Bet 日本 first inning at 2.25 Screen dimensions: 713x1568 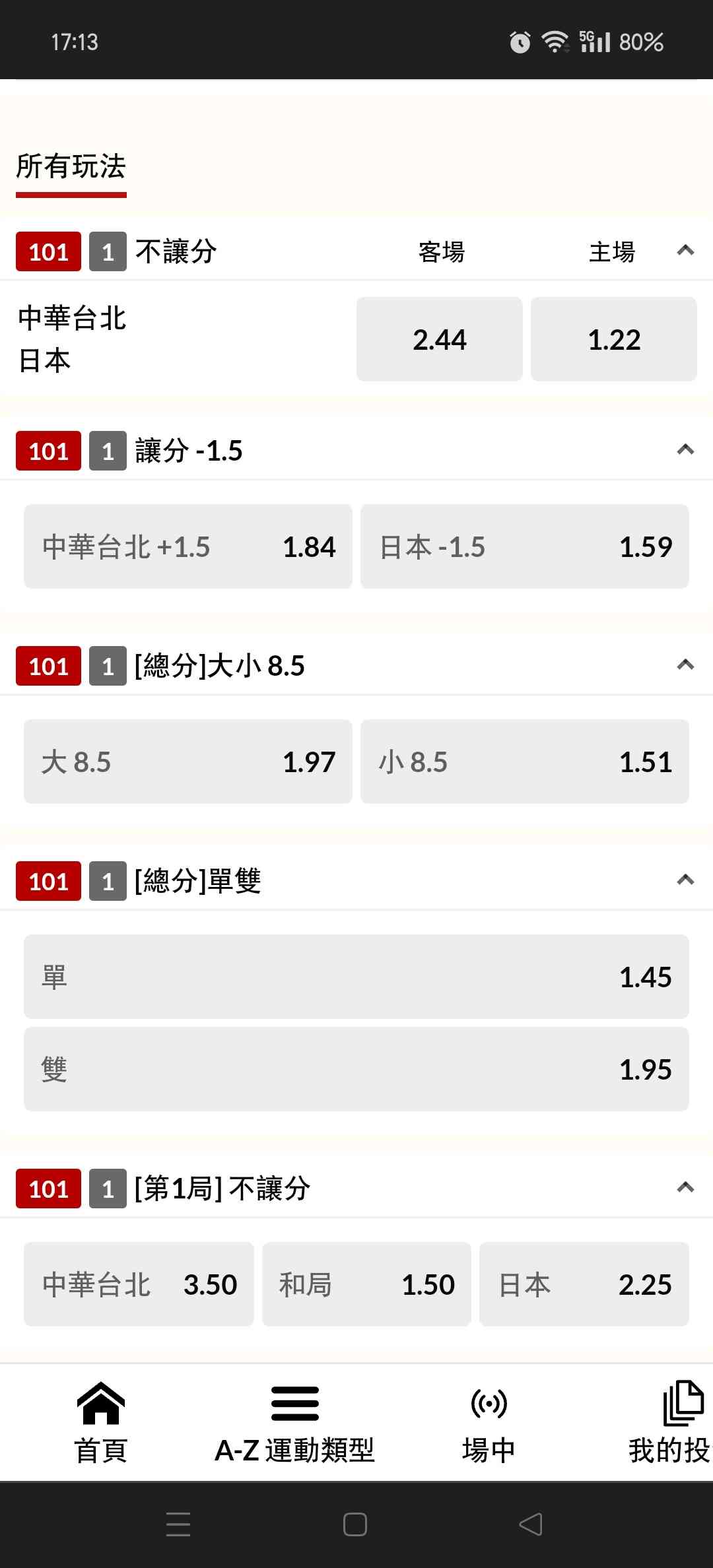point(584,1284)
